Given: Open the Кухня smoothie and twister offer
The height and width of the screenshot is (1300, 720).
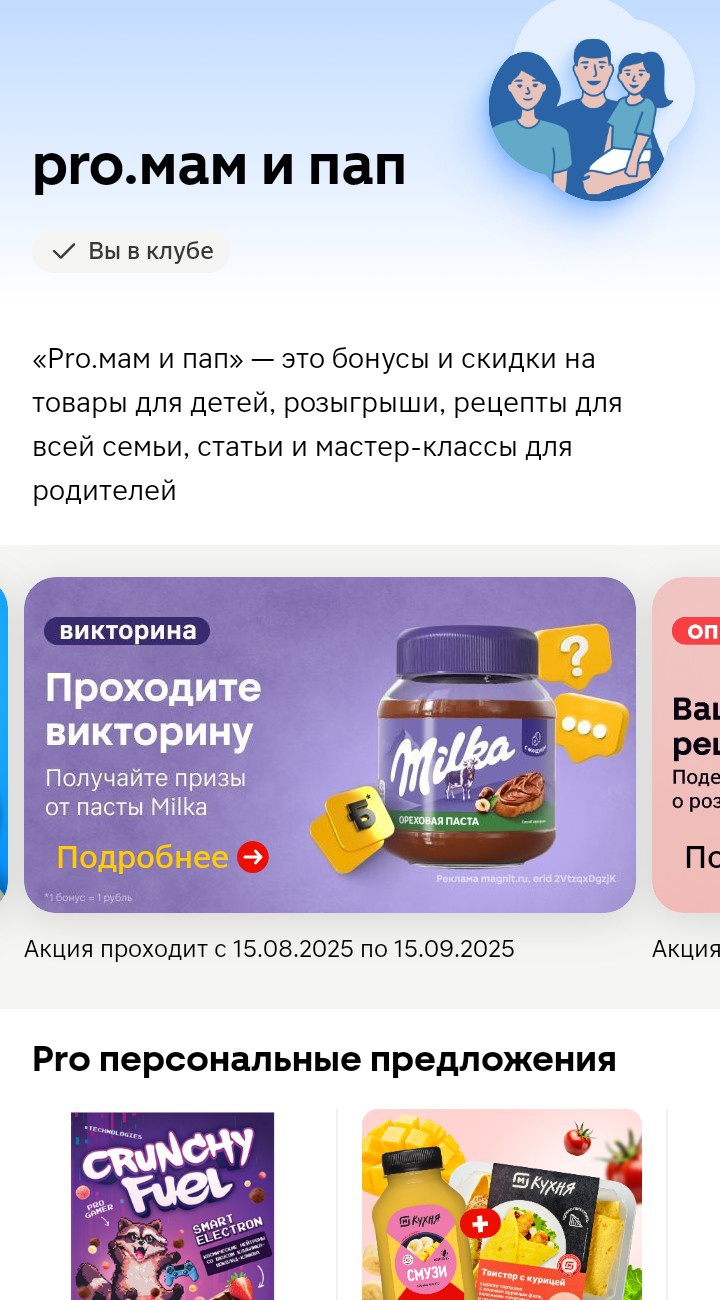Looking at the screenshot, I should pyautogui.click(x=501, y=1205).
